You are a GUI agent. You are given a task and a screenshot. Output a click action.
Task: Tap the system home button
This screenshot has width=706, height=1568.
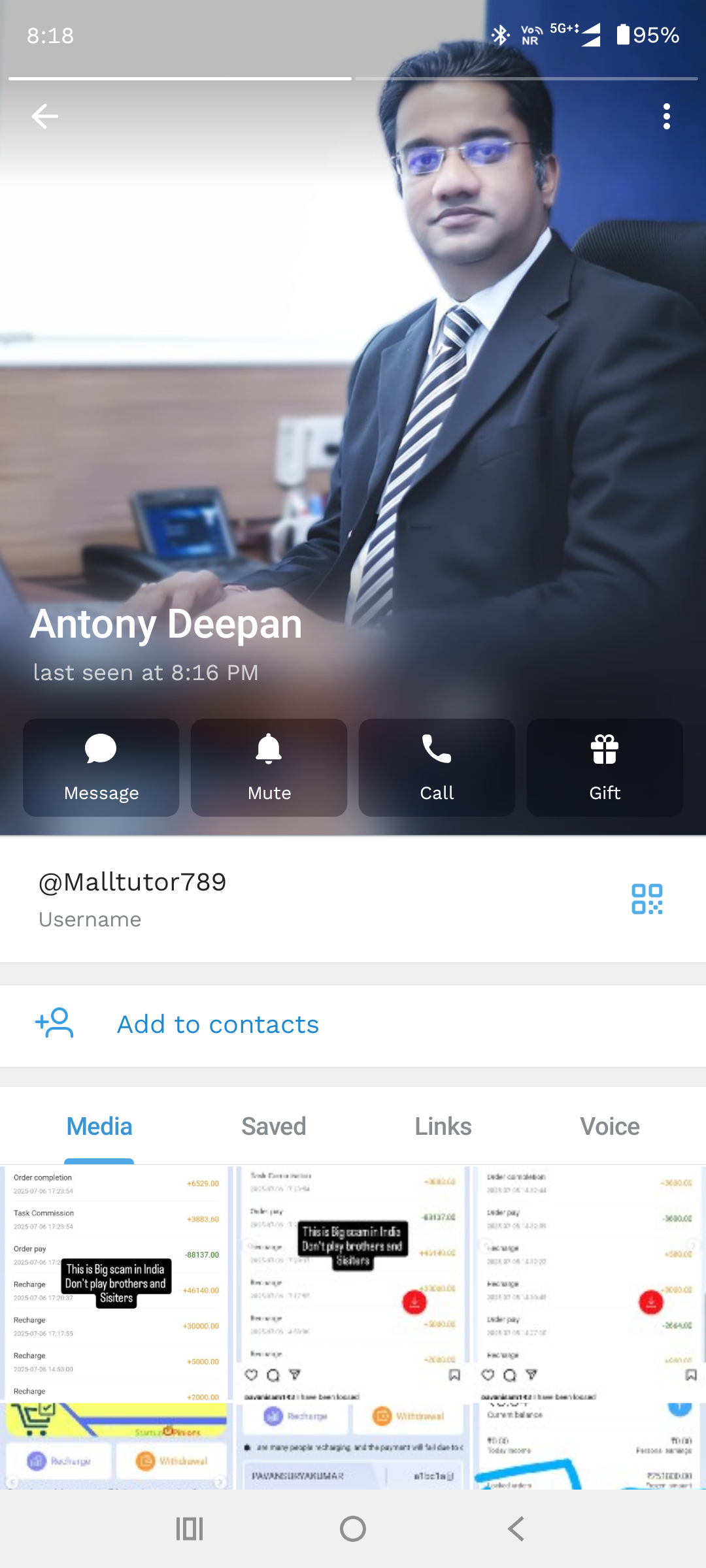click(x=353, y=1529)
